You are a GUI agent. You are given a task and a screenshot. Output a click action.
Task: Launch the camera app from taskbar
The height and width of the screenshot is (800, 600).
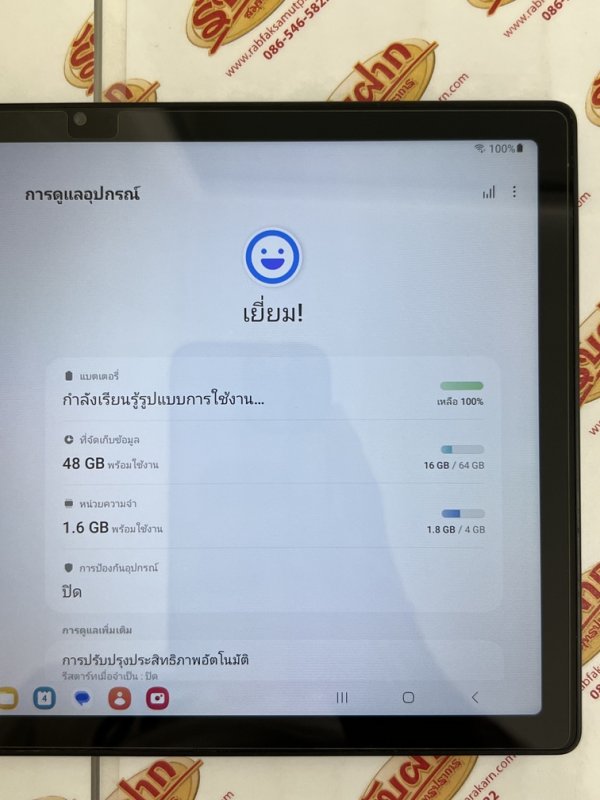[157, 699]
